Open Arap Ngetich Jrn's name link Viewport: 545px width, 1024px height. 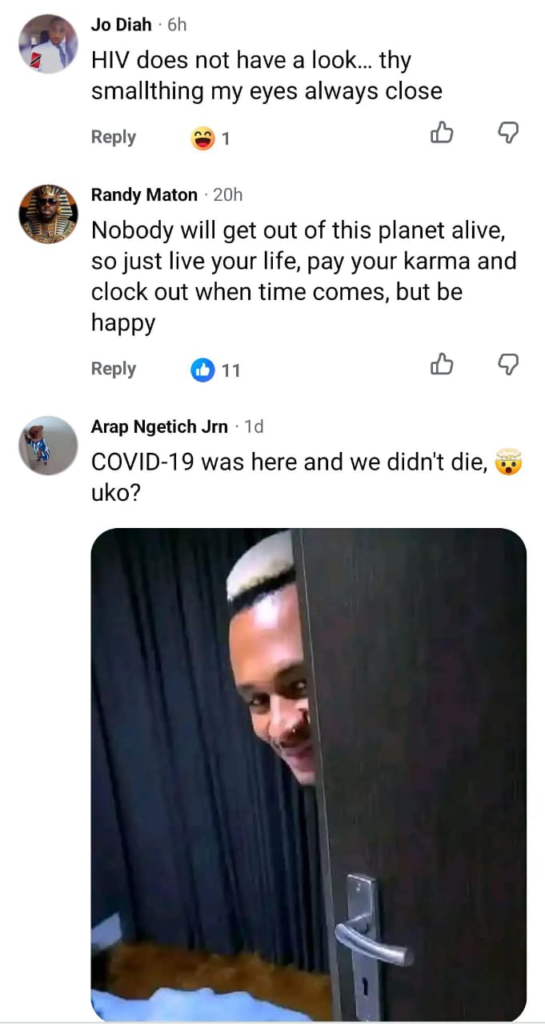coord(160,427)
